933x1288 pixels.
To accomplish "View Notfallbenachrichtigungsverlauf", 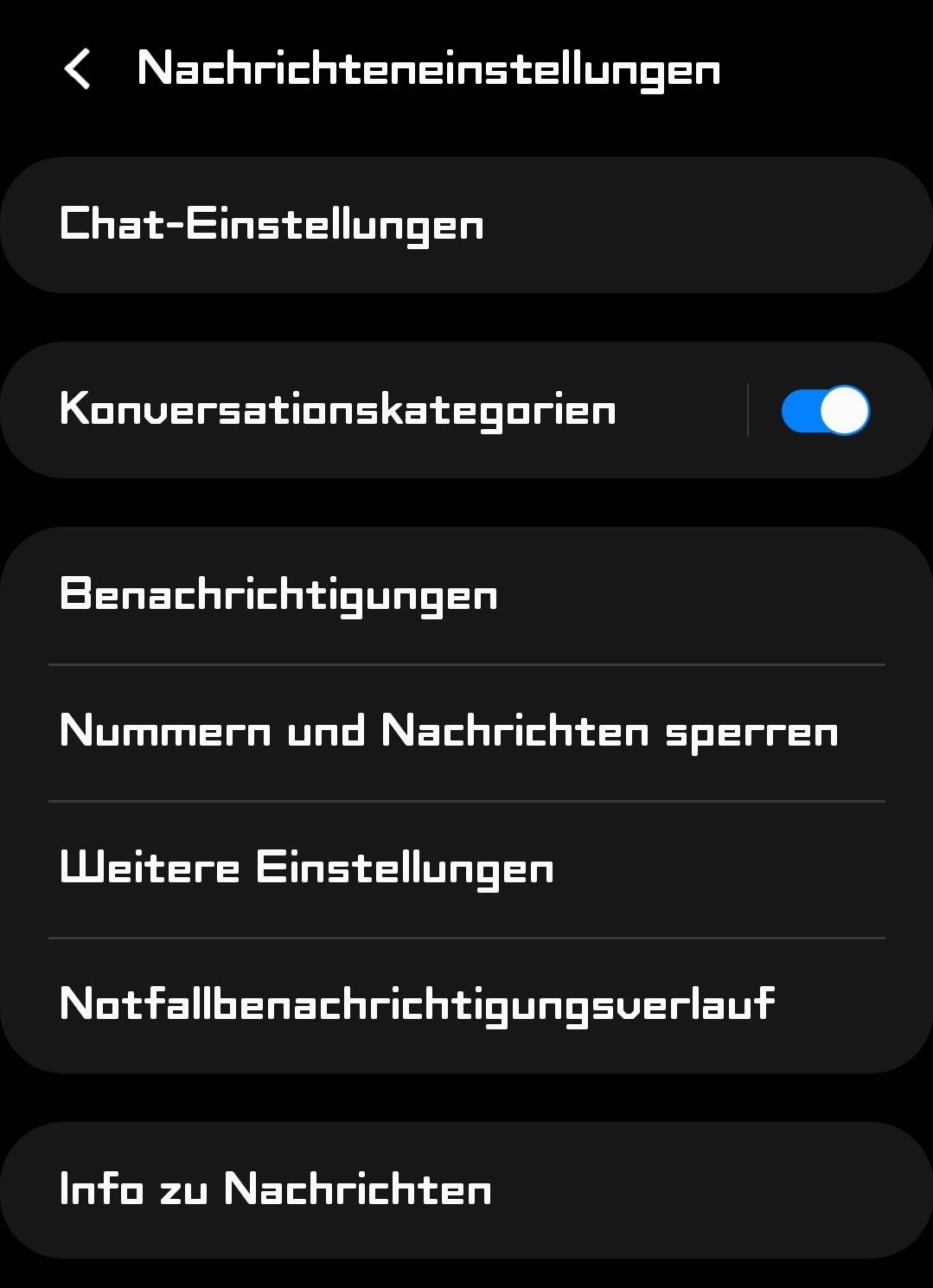I will pos(417,1004).
